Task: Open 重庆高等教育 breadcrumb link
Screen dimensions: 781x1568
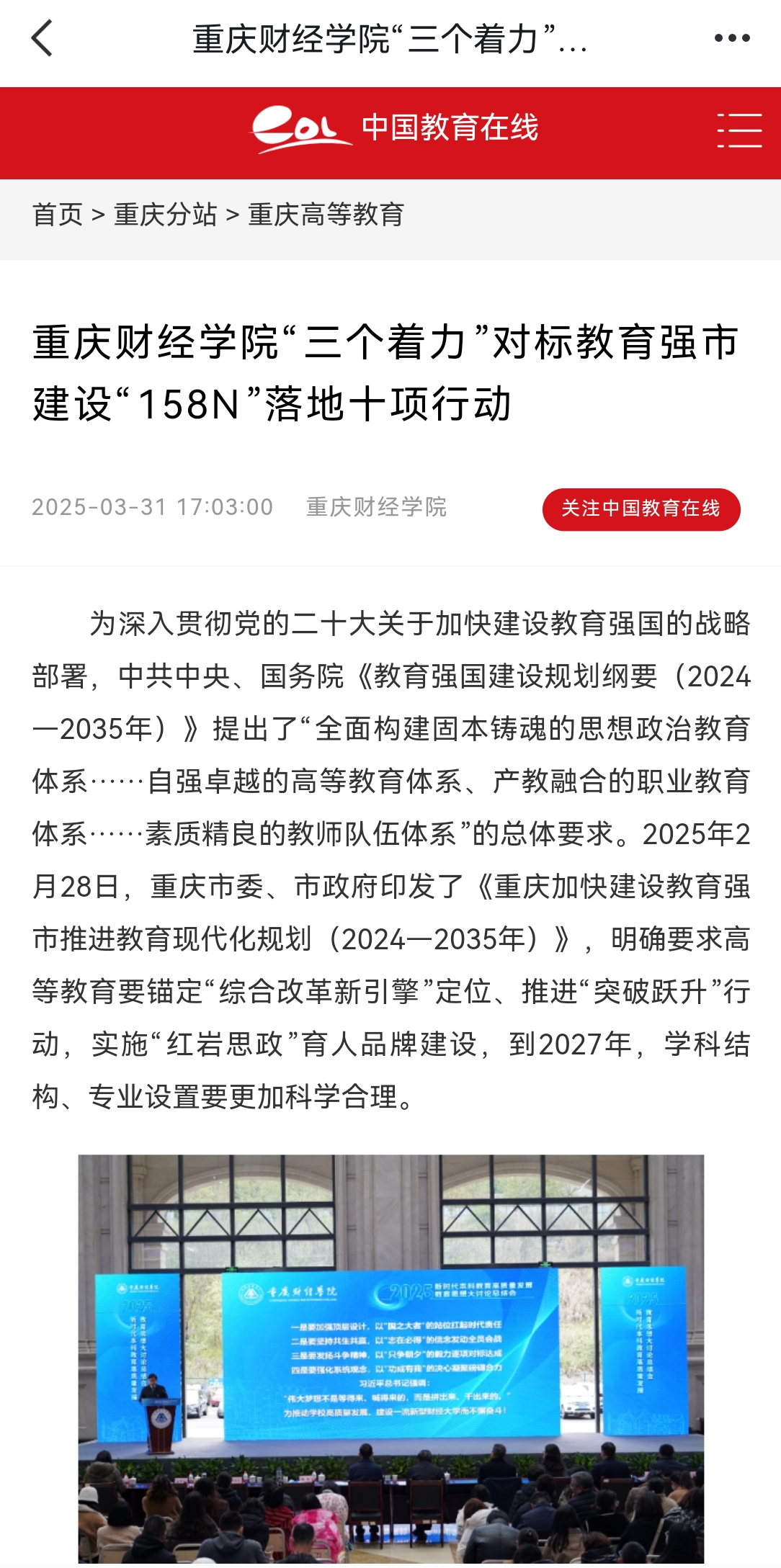Action: coord(326,215)
